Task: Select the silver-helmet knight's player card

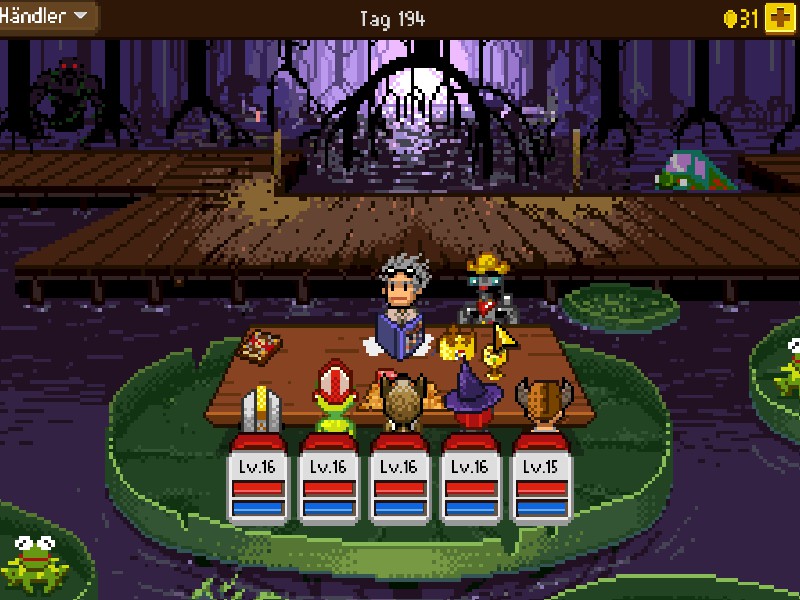Action: click(259, 478)
